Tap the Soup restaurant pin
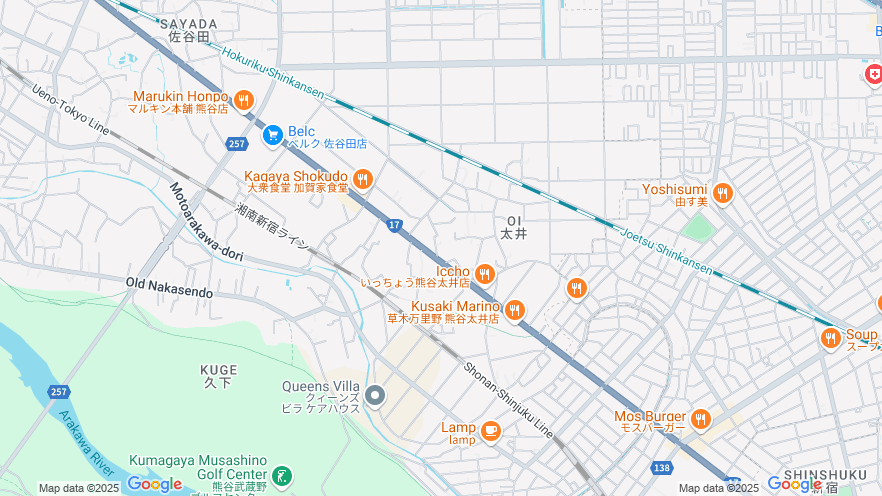 (829, 339)
